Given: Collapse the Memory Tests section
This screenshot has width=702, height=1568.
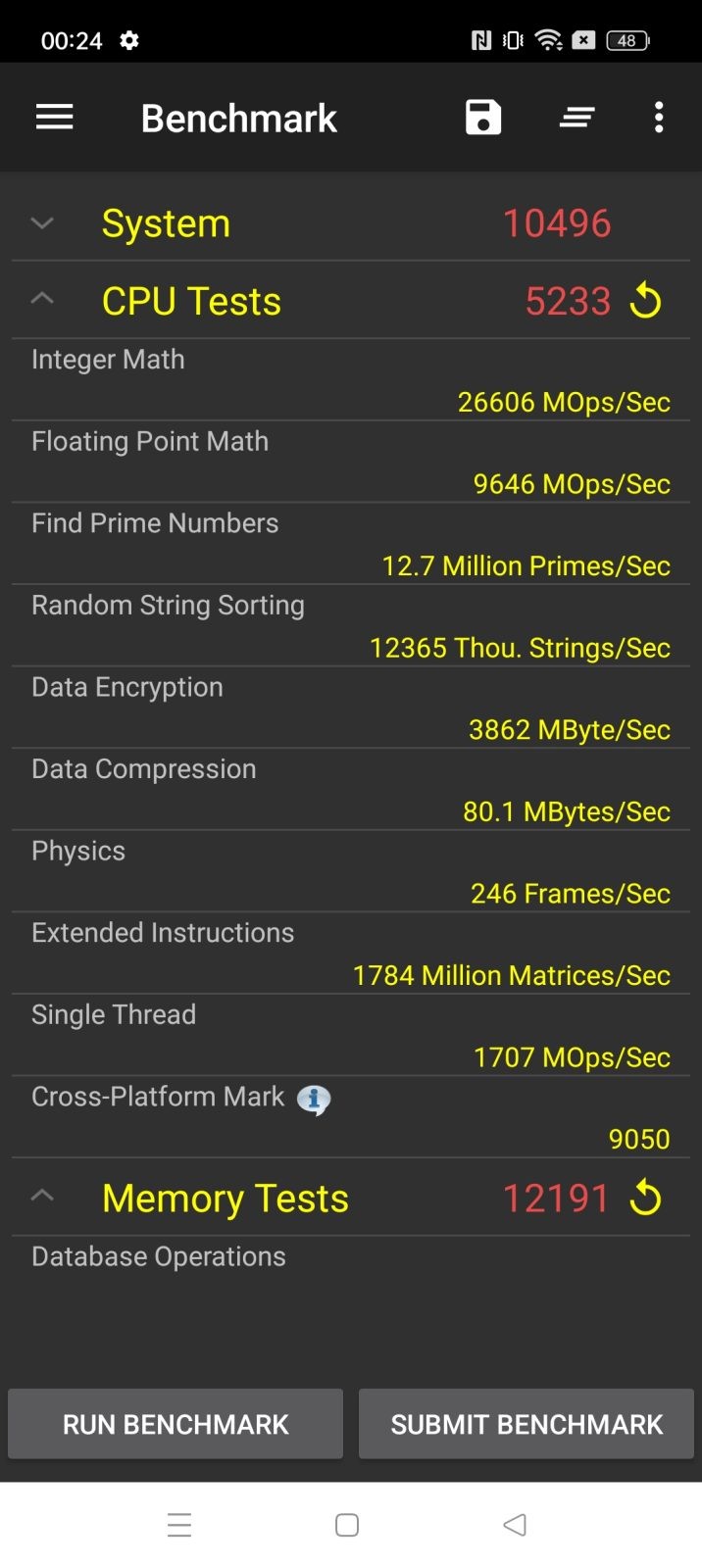Looking at the screenshot, I should [x=42, y=1196].
